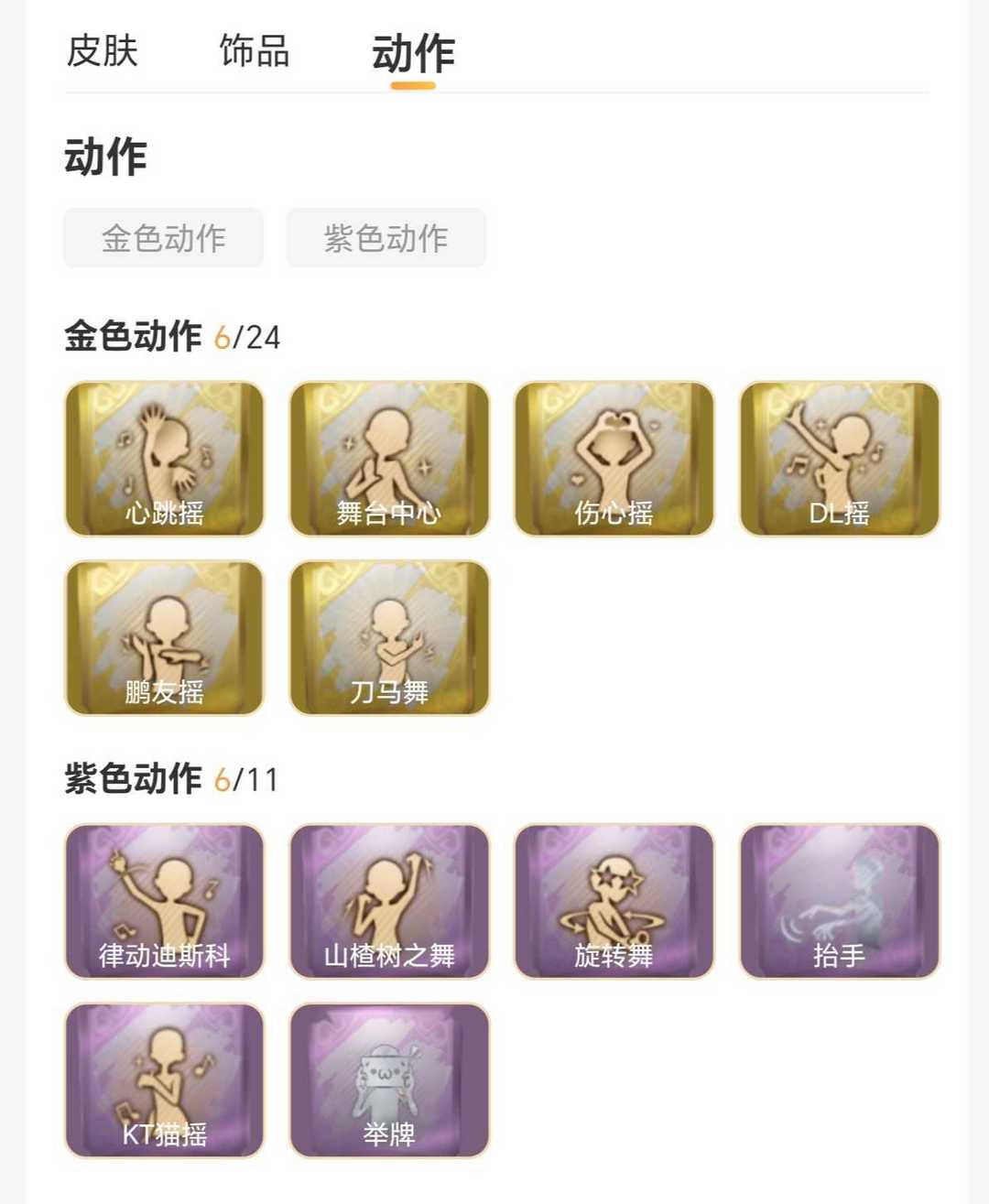The width and height of the screenshot is (989, 1204).
Task: View the 伤心摇 action
Action: click(614, 459)
